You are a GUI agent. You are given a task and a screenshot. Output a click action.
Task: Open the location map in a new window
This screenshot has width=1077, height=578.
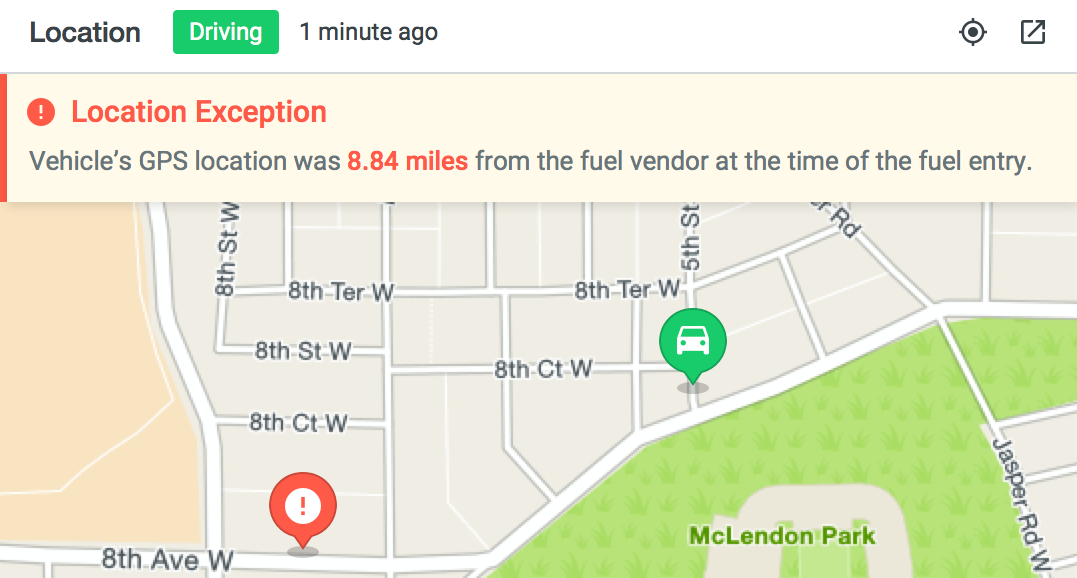[x=1032, y=33]
